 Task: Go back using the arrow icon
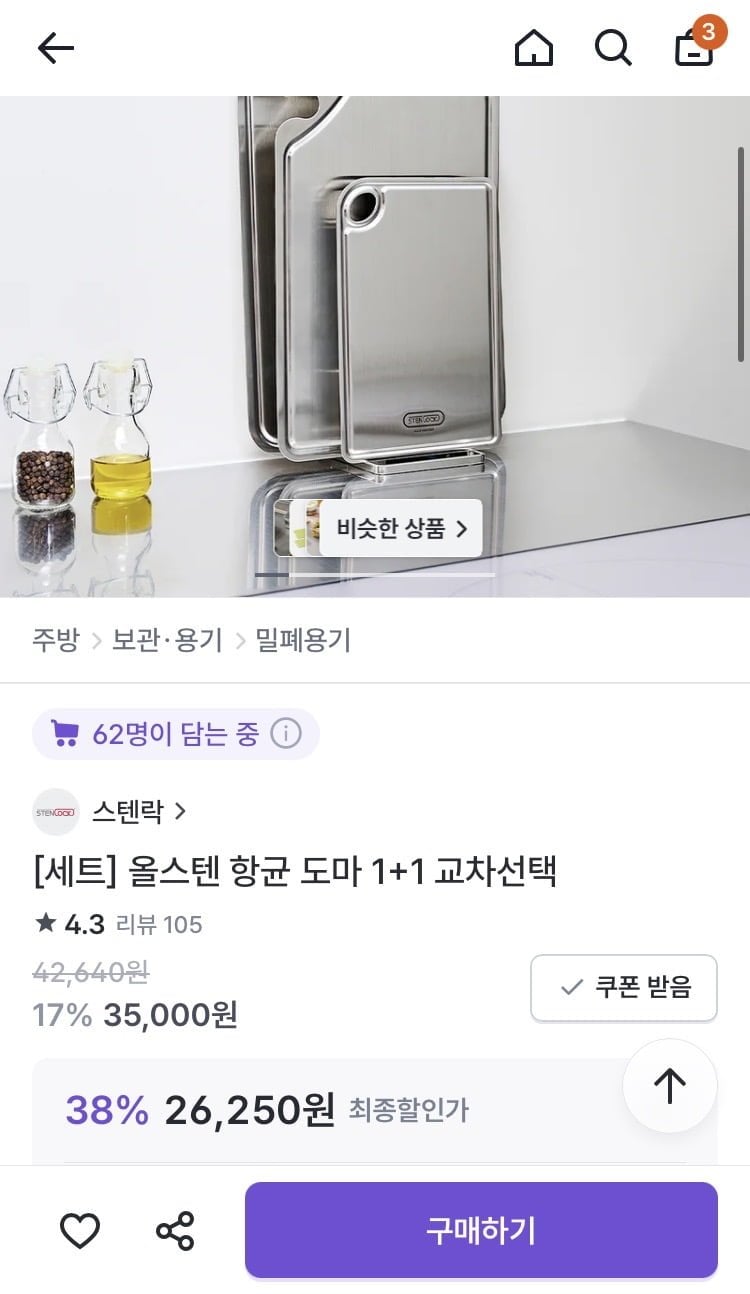(x=56, y=48)
